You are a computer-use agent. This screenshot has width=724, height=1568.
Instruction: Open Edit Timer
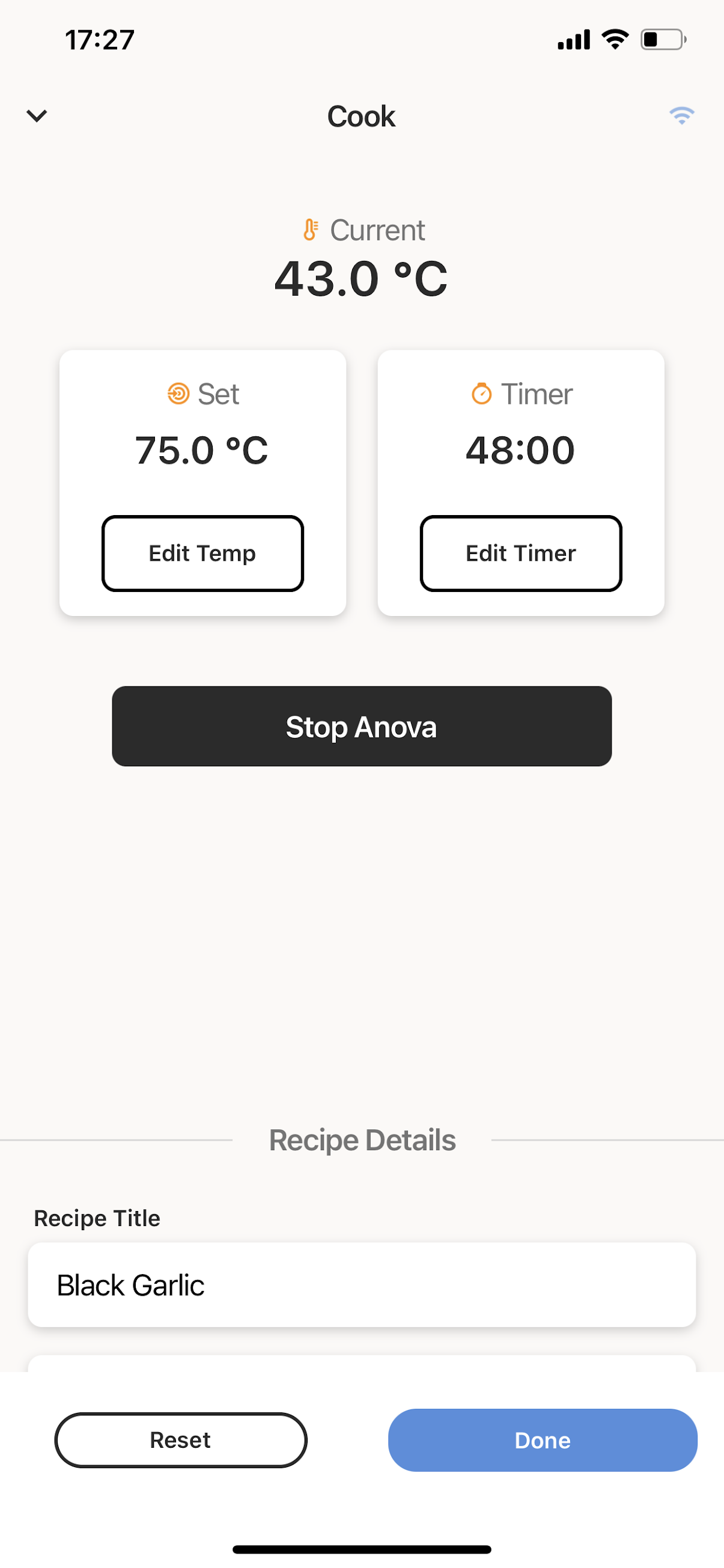[x=521, y=554]
